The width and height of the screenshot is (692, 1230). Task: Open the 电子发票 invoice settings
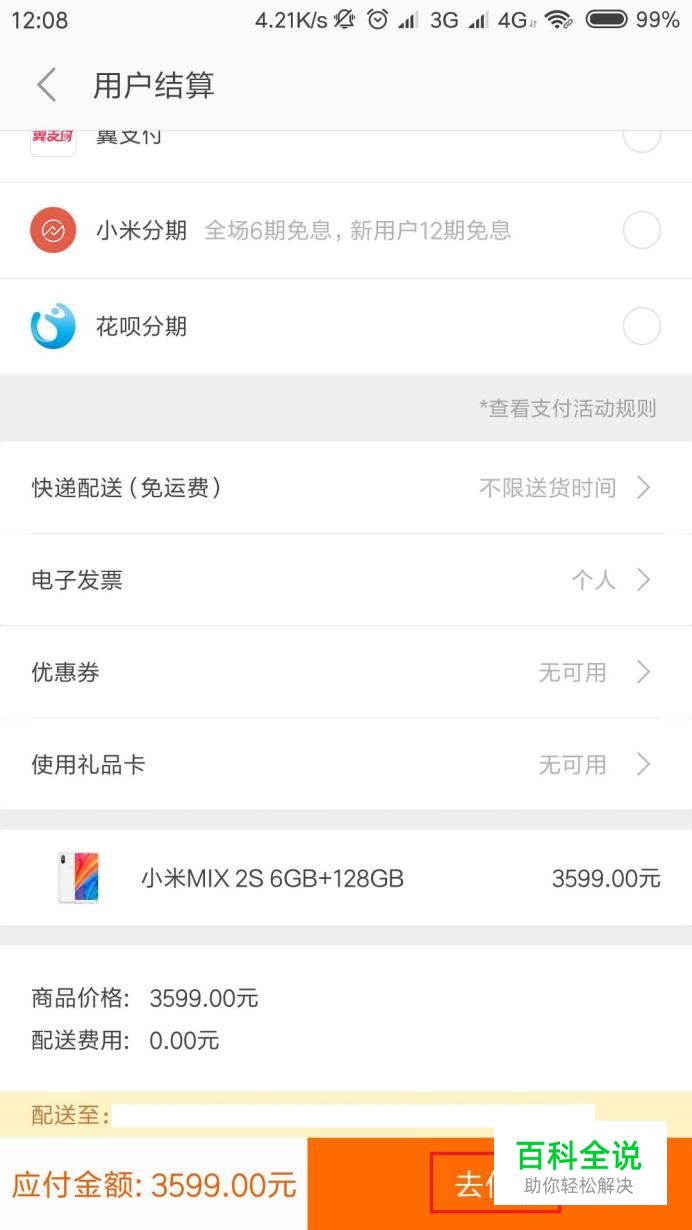click(346, 580)
